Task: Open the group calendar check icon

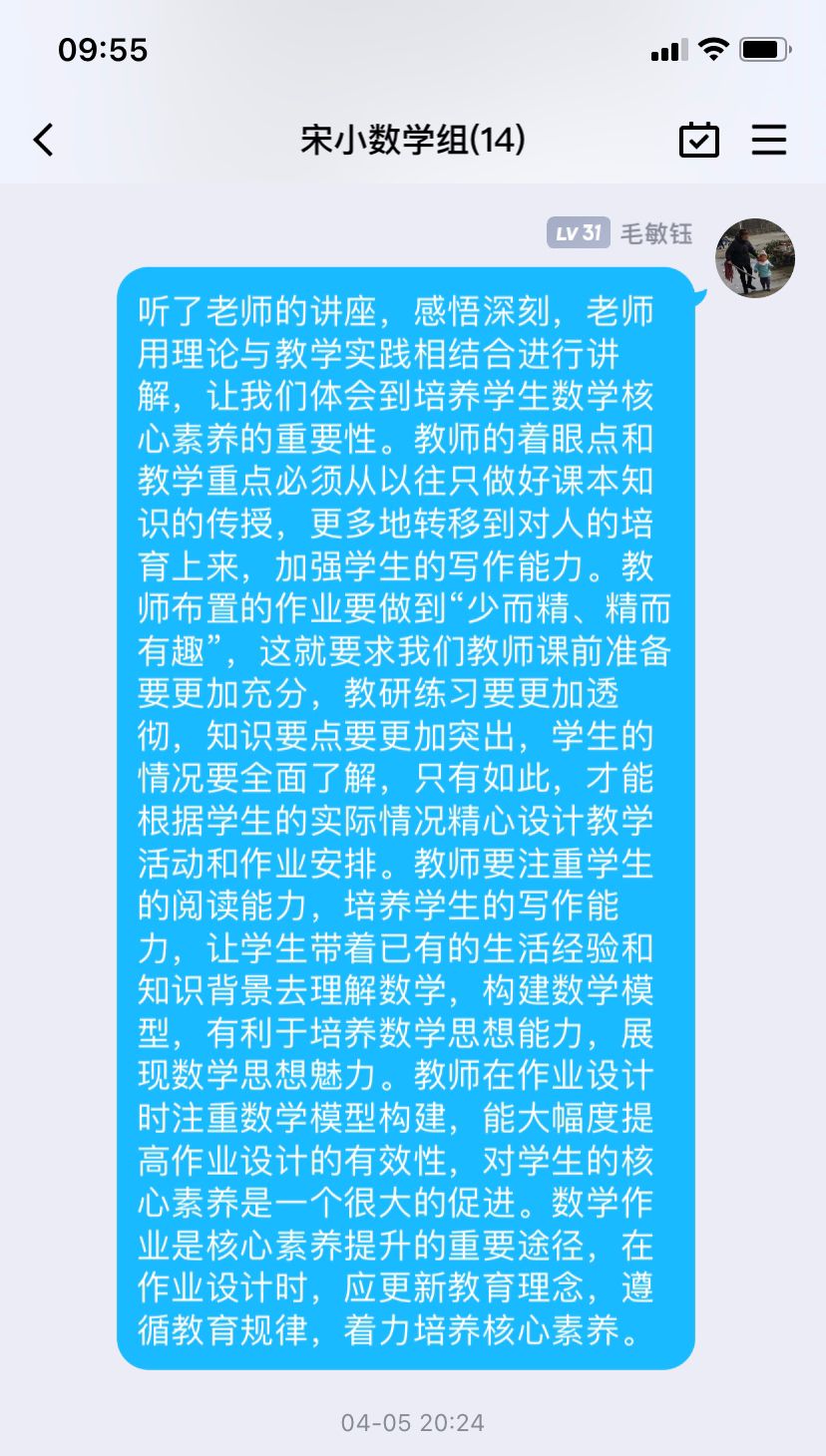Action: (699, 140)
